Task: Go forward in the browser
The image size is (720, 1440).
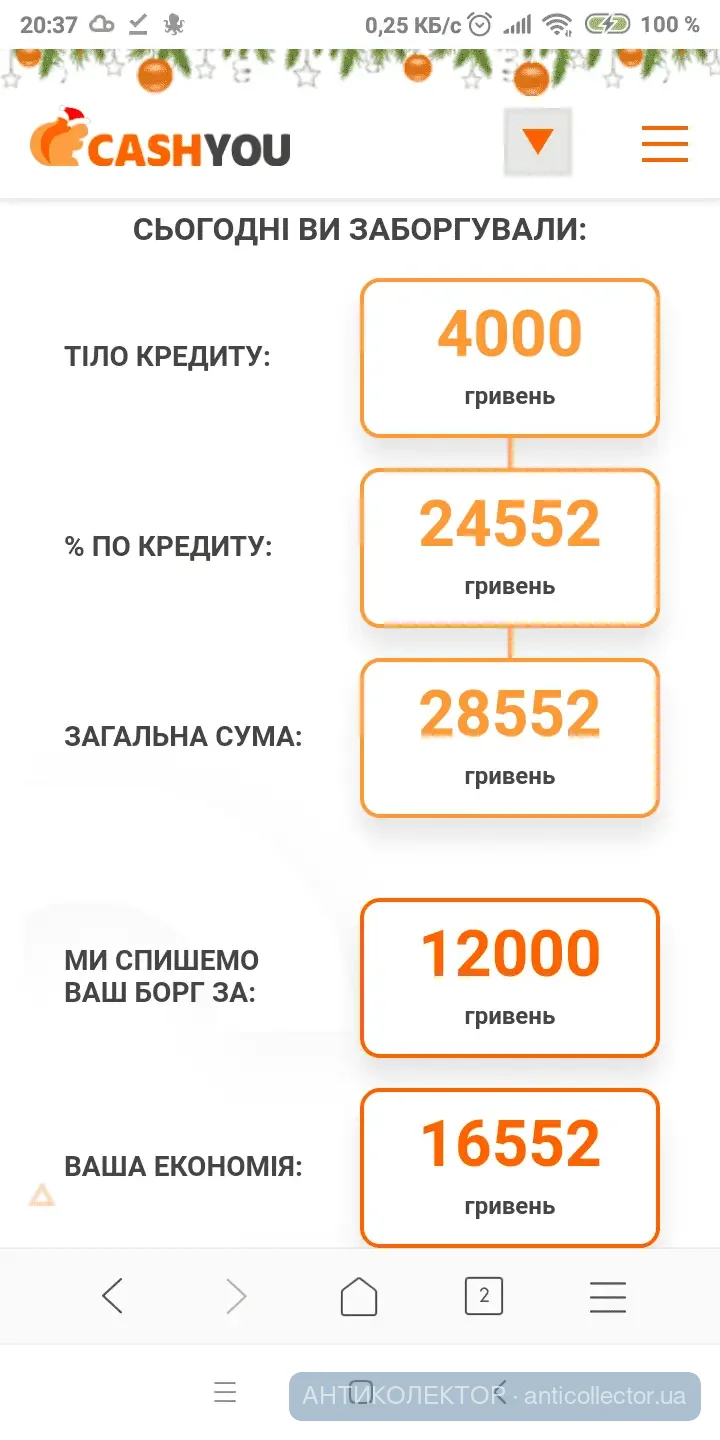Action: 236,1296
